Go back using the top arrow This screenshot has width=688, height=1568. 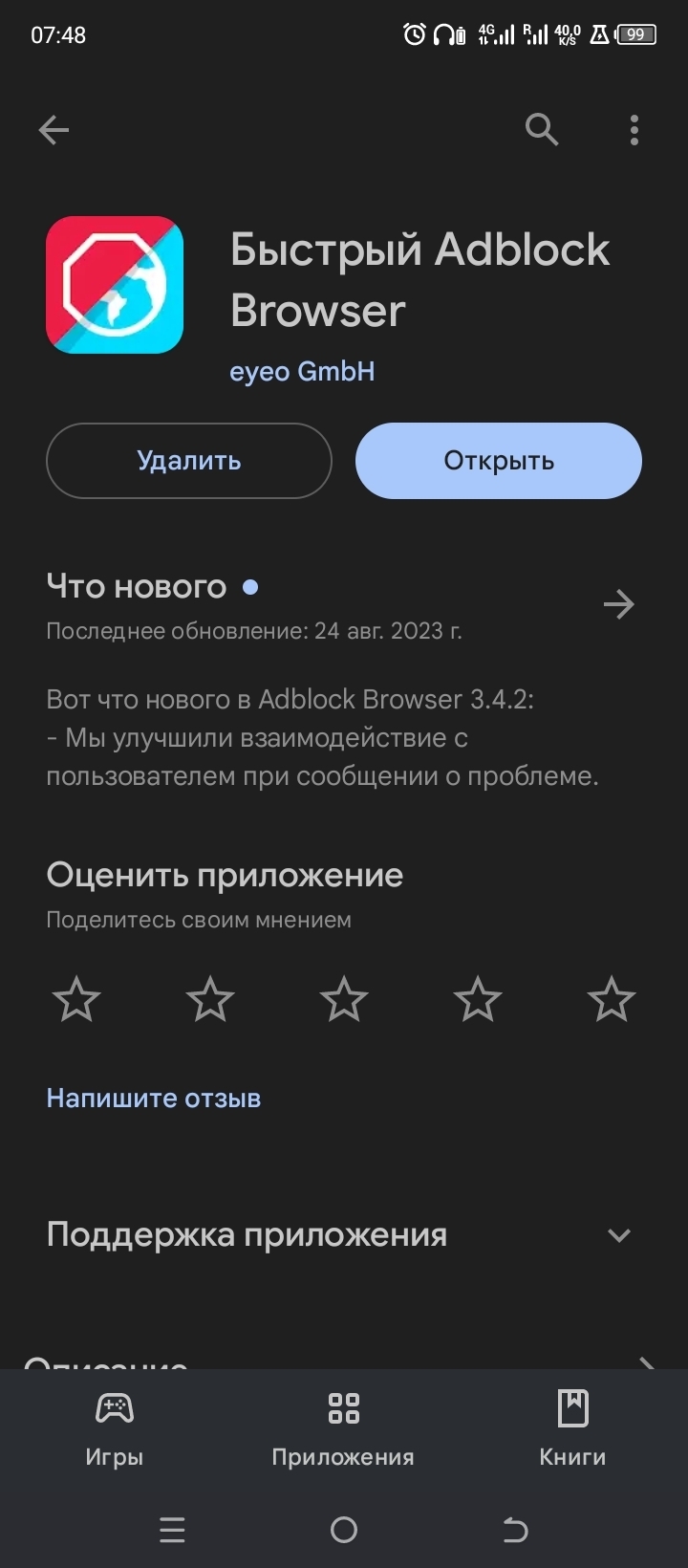tap(54, 130)
